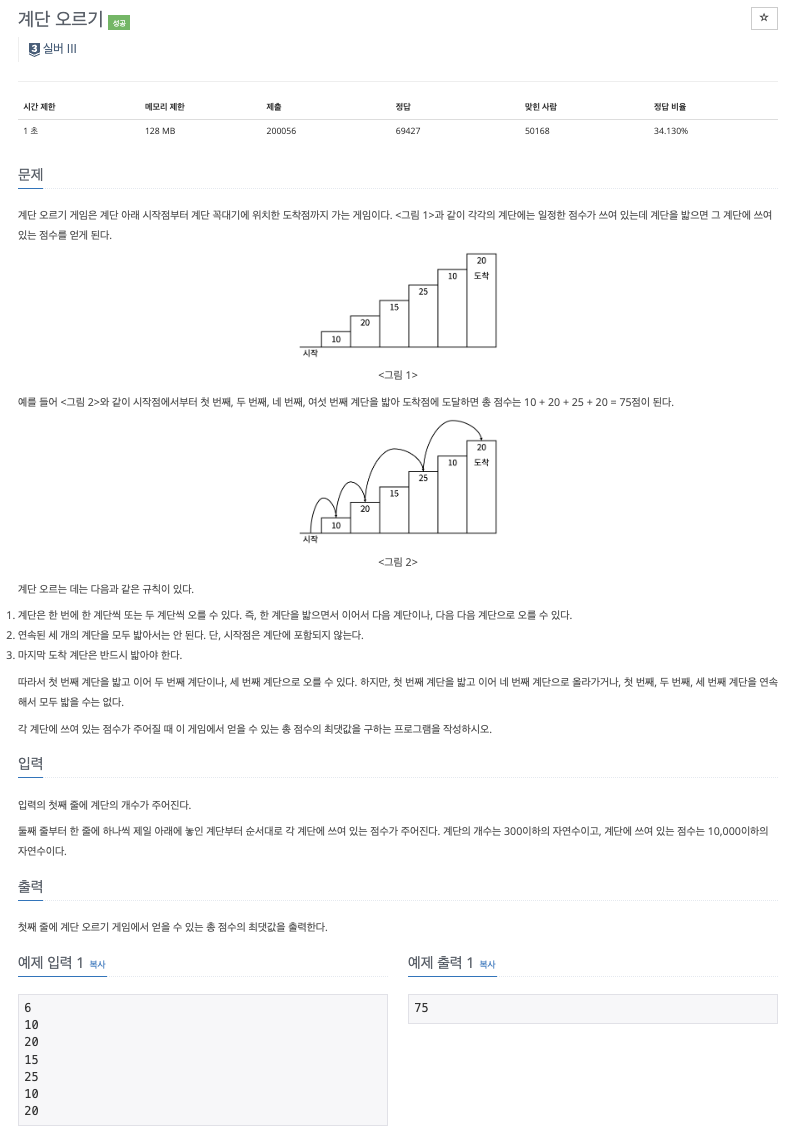Add this problem to favorites with the star
Image resolution: width=808 pixels, height=1140 pixels.
coord(764,18)
